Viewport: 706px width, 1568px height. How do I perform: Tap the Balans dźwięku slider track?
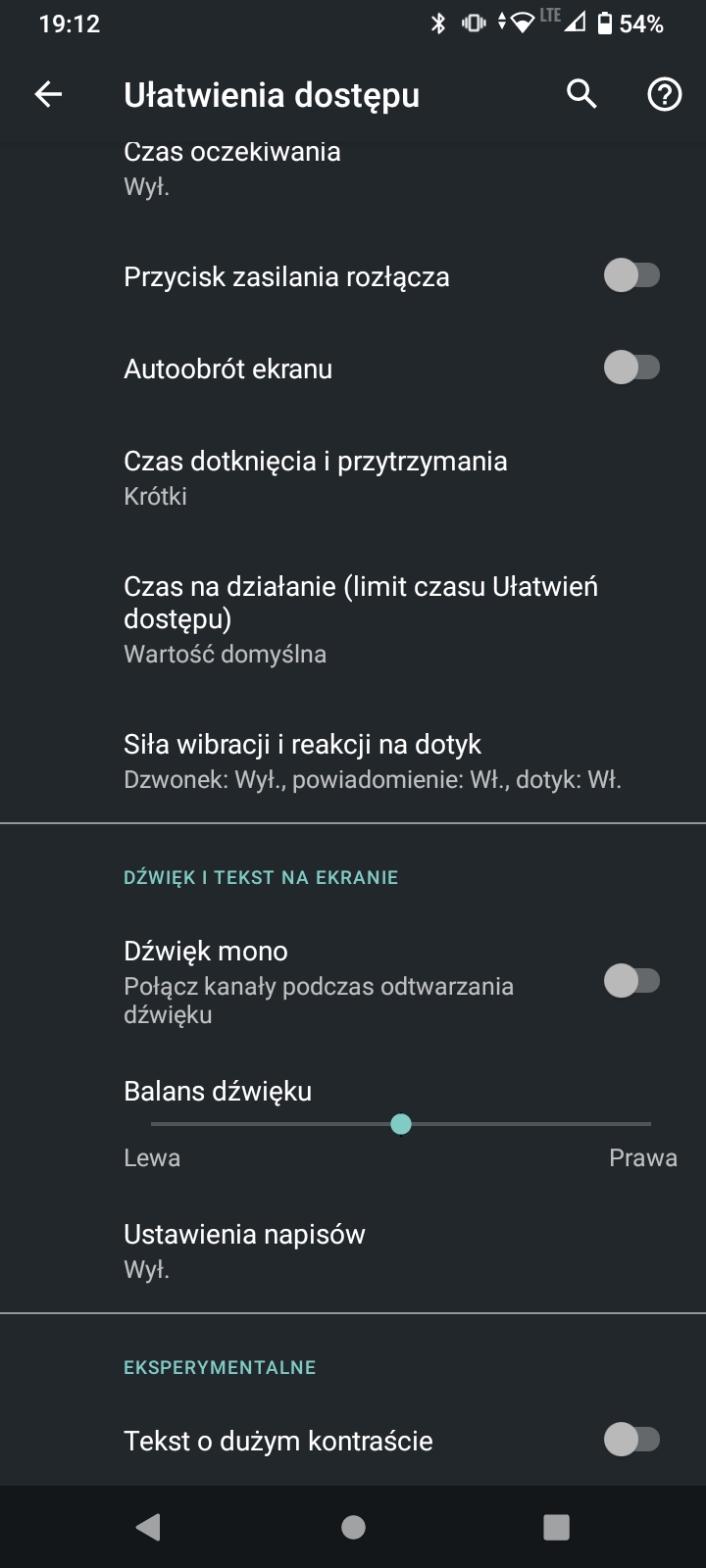click(x=400, y=1124)
